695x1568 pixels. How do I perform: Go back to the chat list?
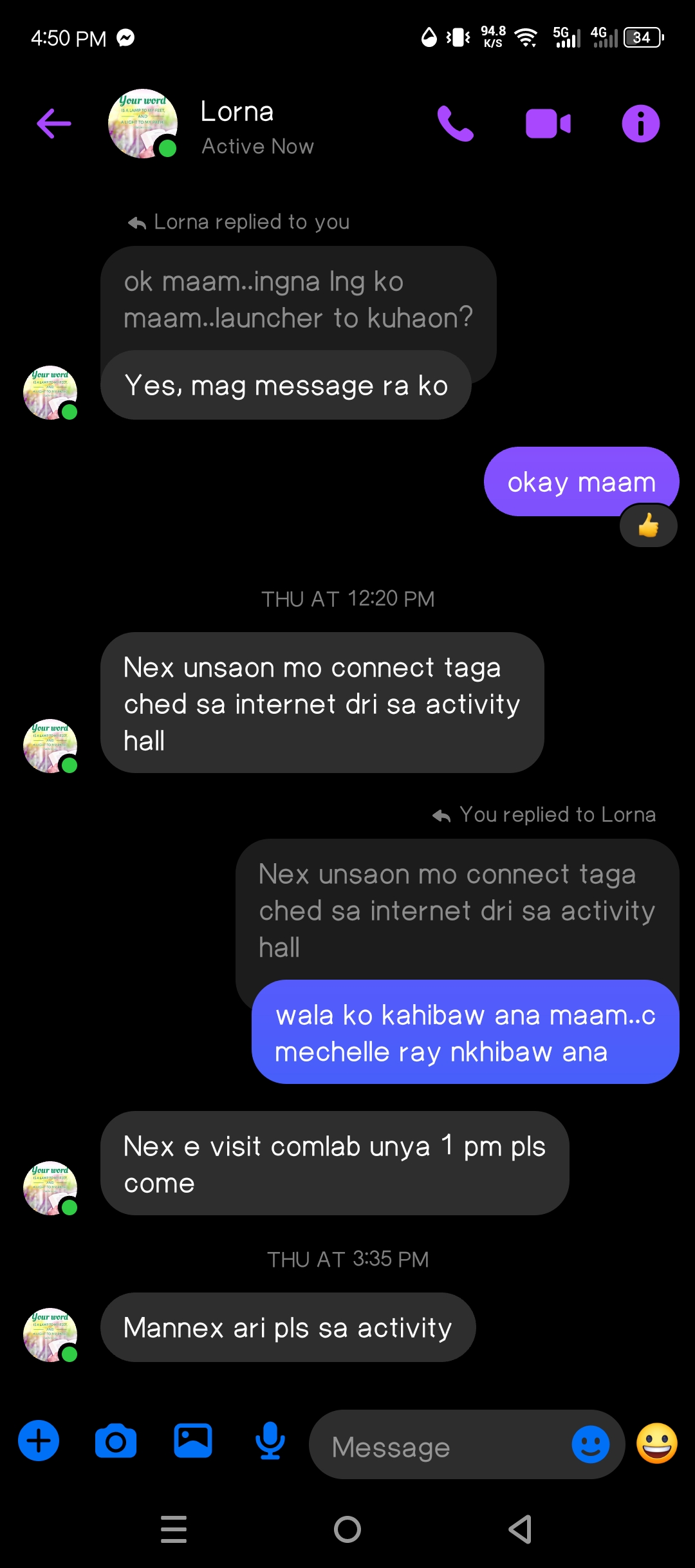click(54, 124)
